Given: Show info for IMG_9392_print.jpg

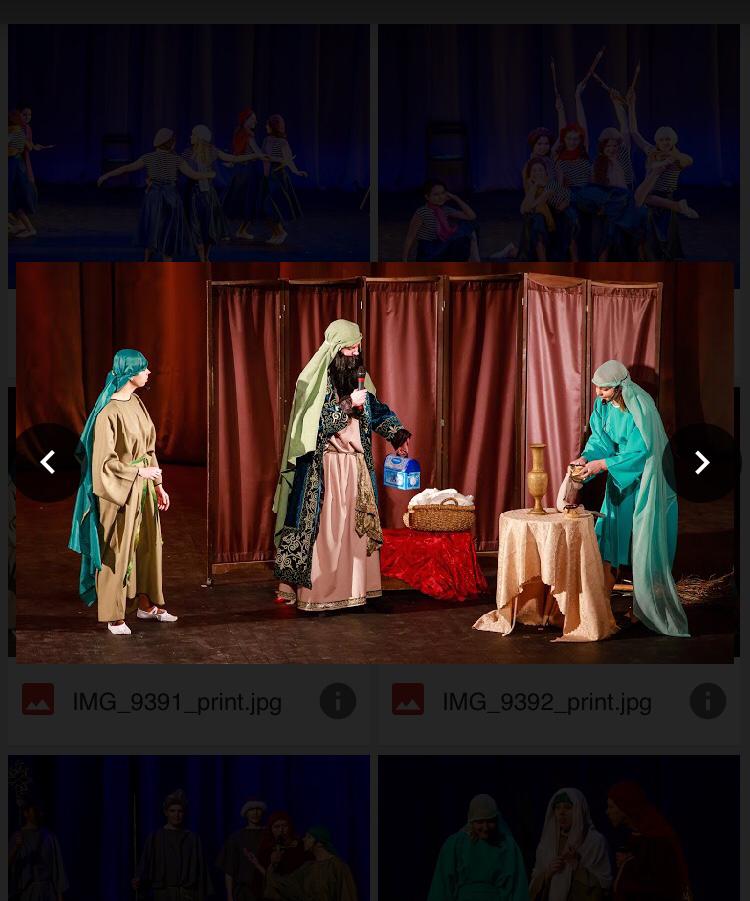Looking at the screenshot, I should tap(707, 701).
